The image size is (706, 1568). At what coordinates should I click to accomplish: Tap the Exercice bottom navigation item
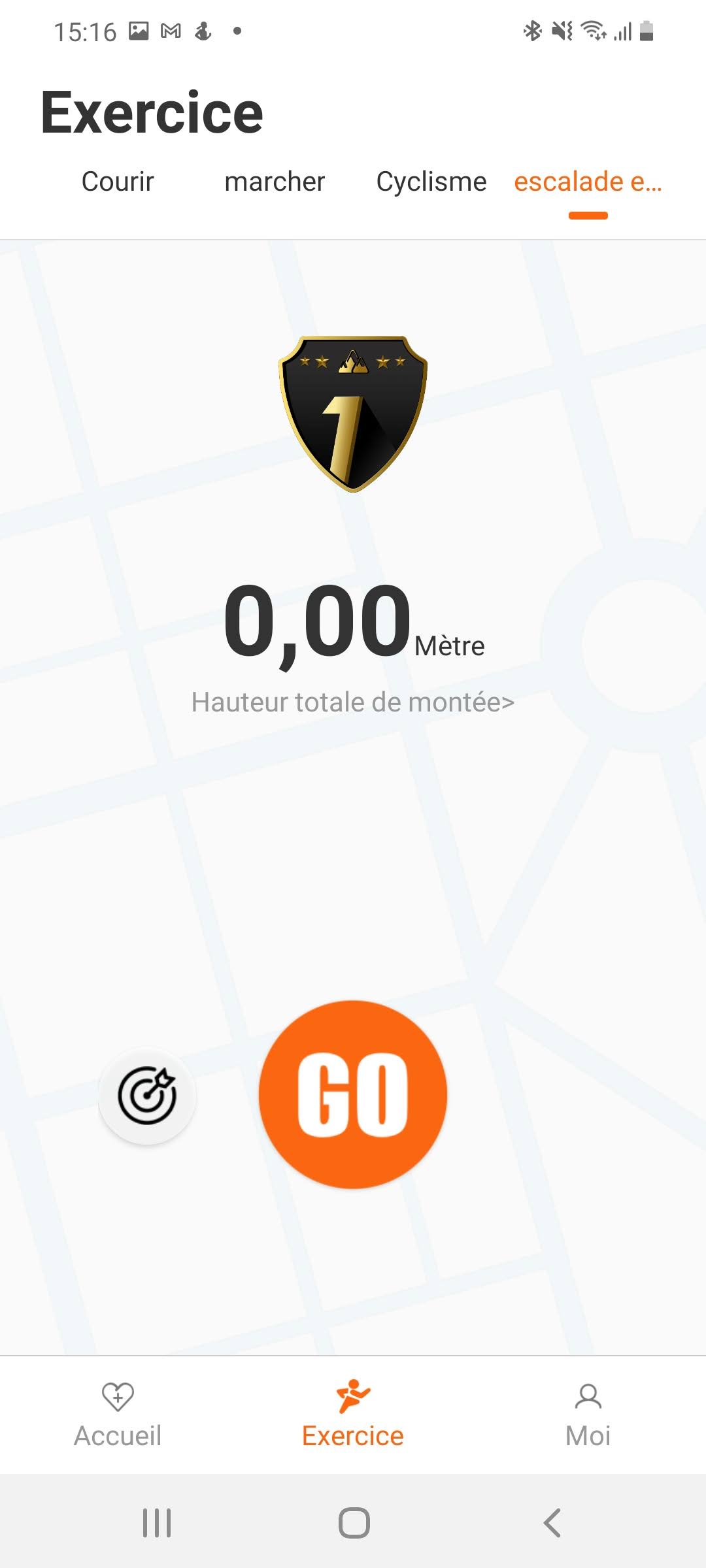[x=353, y=1414]
